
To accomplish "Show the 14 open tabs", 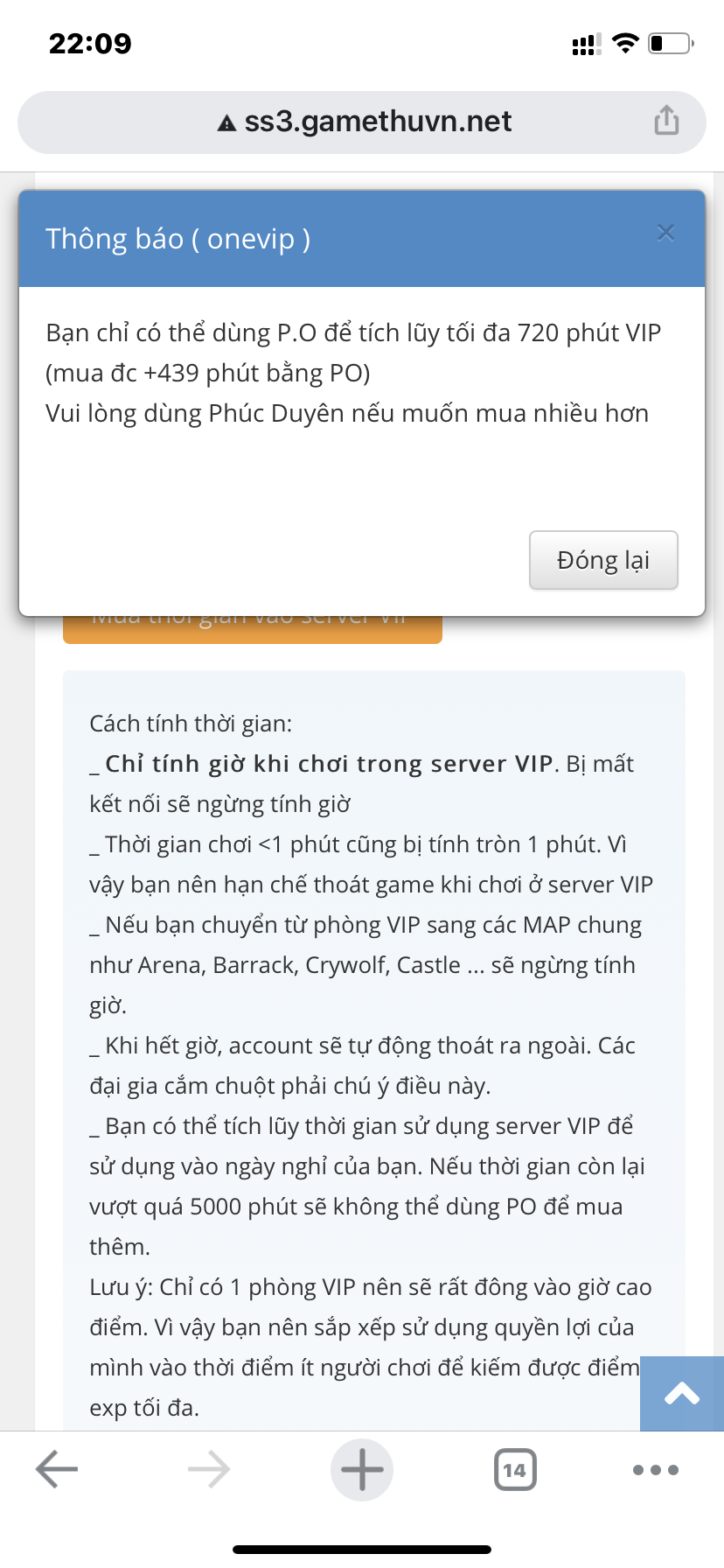I will click(515, 1469).
